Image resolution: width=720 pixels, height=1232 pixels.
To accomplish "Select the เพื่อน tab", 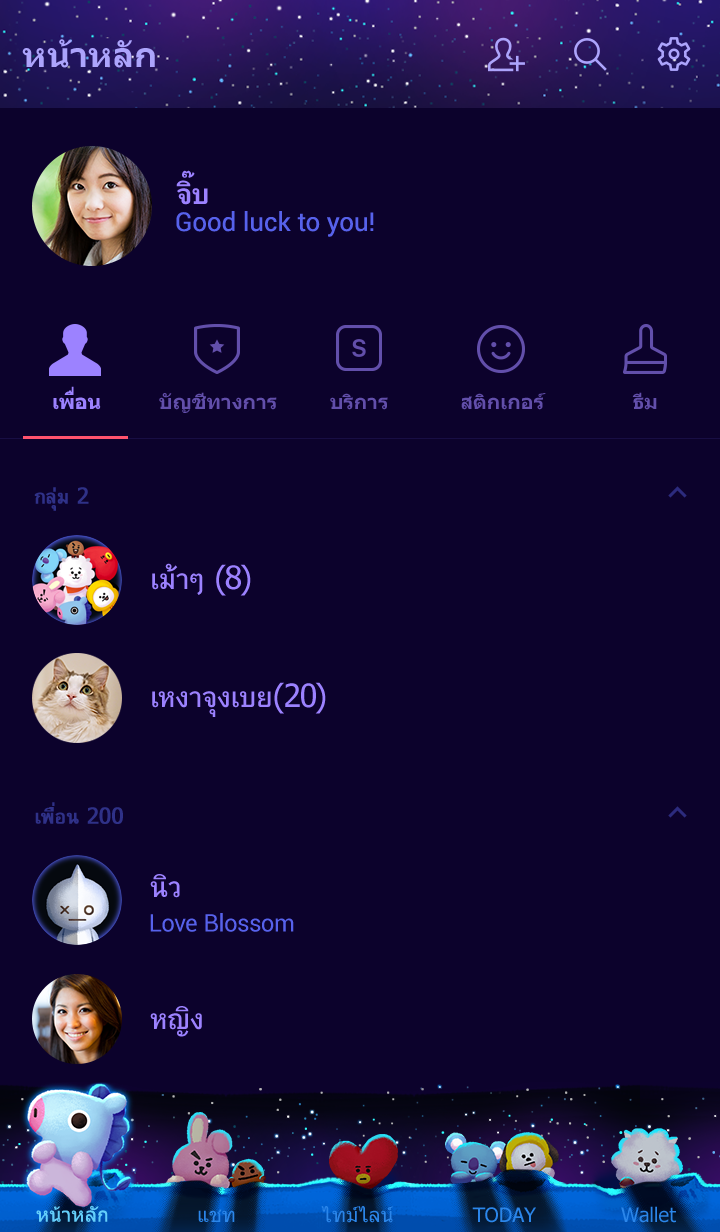I will coord(76,370).
